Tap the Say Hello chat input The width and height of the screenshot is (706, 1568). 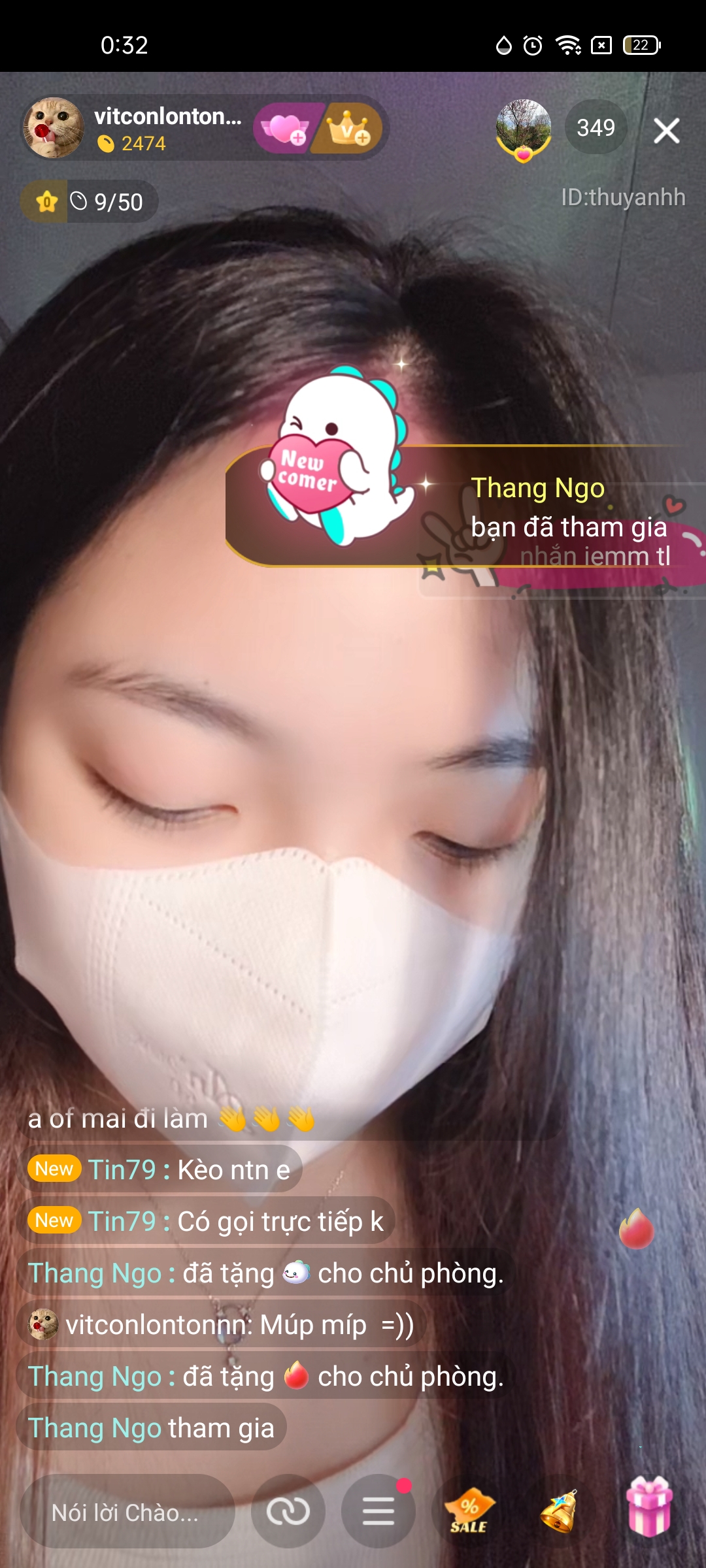point(127,1512)
